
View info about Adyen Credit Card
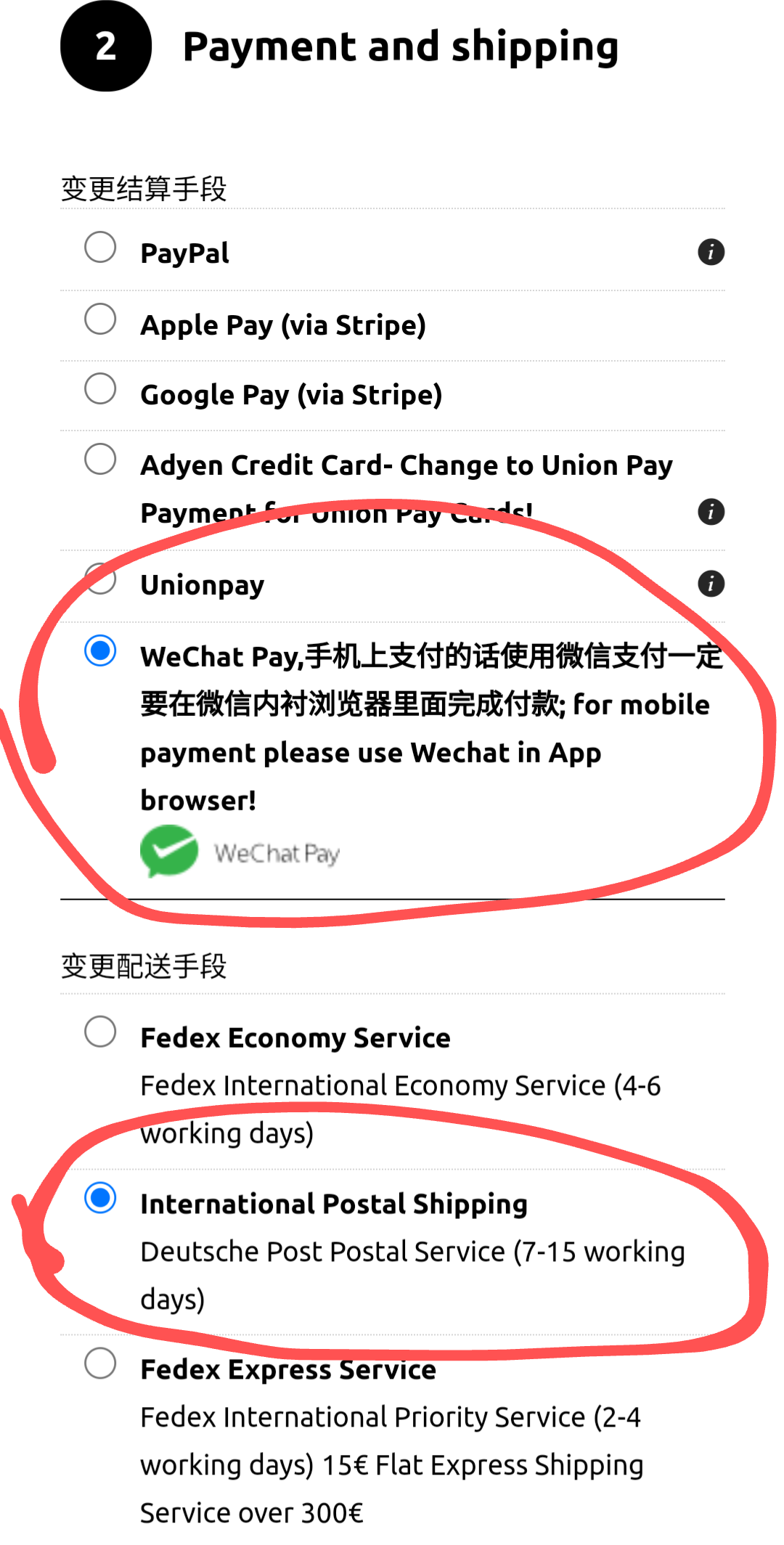(x=711, y=513)
